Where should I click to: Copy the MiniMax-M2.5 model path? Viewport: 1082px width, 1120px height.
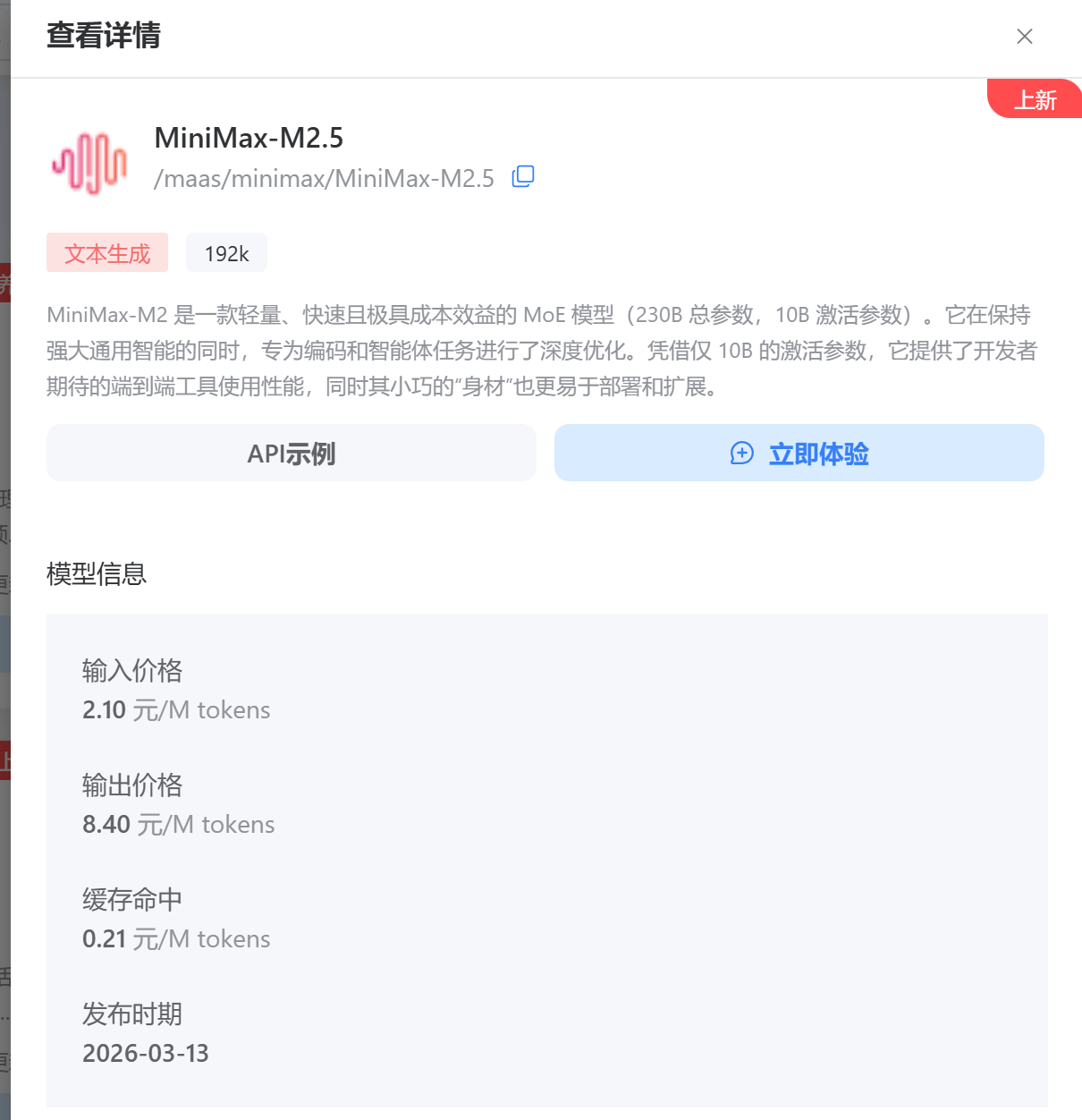(x=523, y=177)
